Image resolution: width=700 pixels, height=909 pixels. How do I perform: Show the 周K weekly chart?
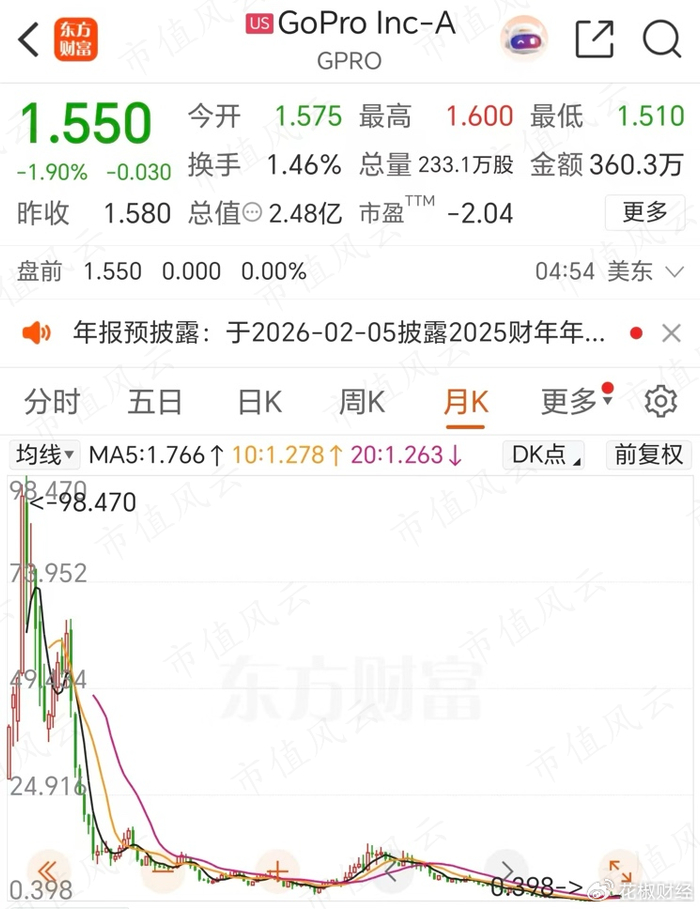point(362,402)
